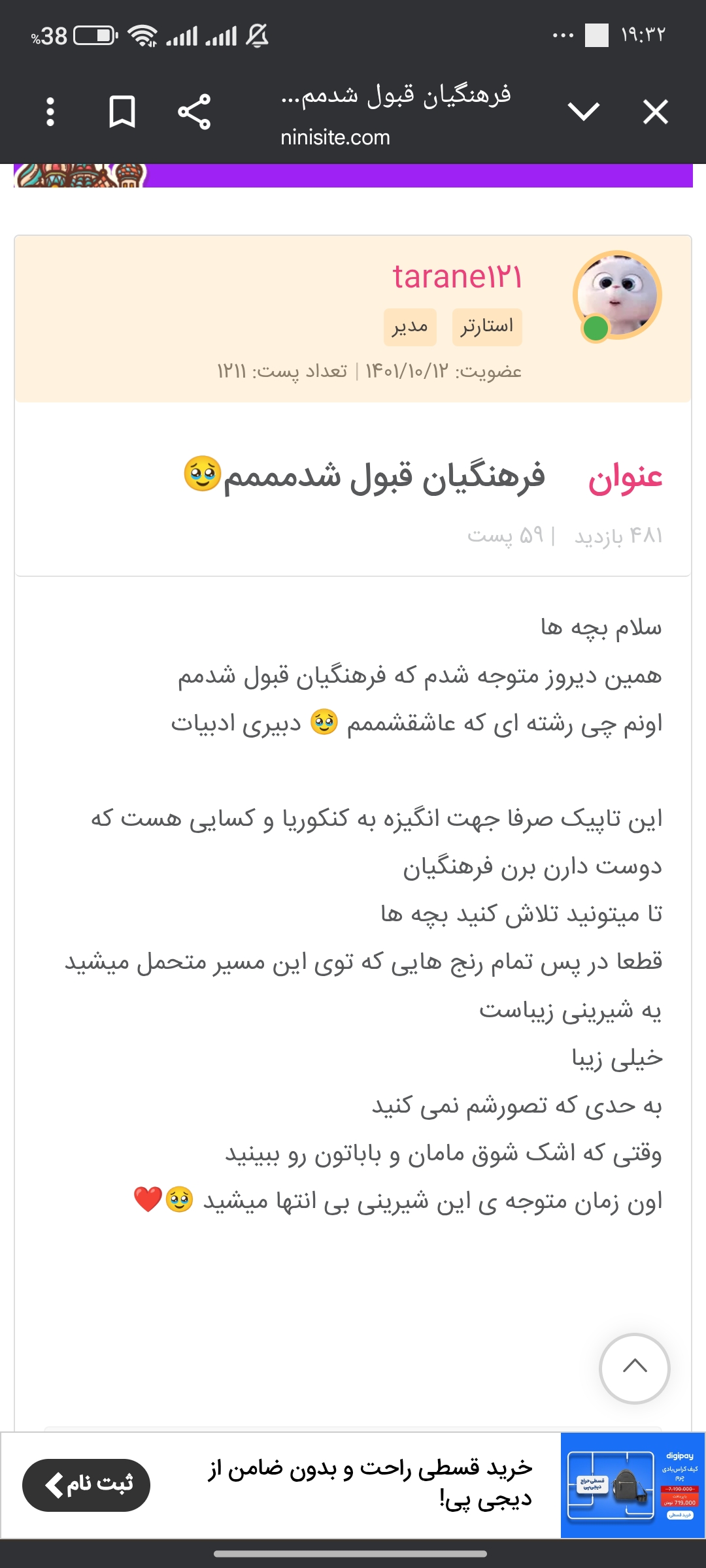706x1568 pixels.
Task: Open tarane121's profile picture
Action: click(617, 295)
